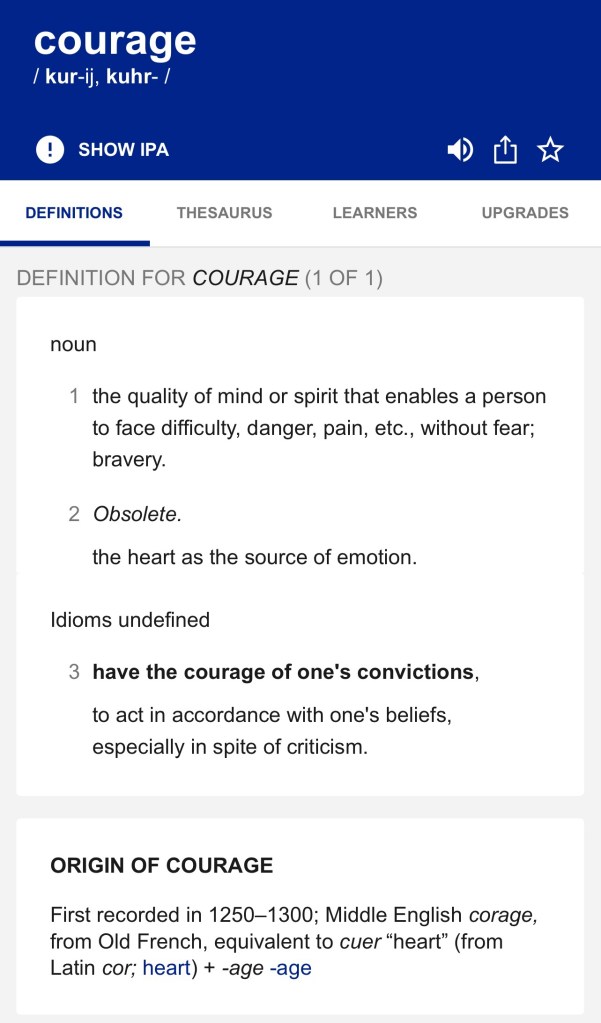
Task: Play the audio pronunciation of courage
Action: click(460, 151)
